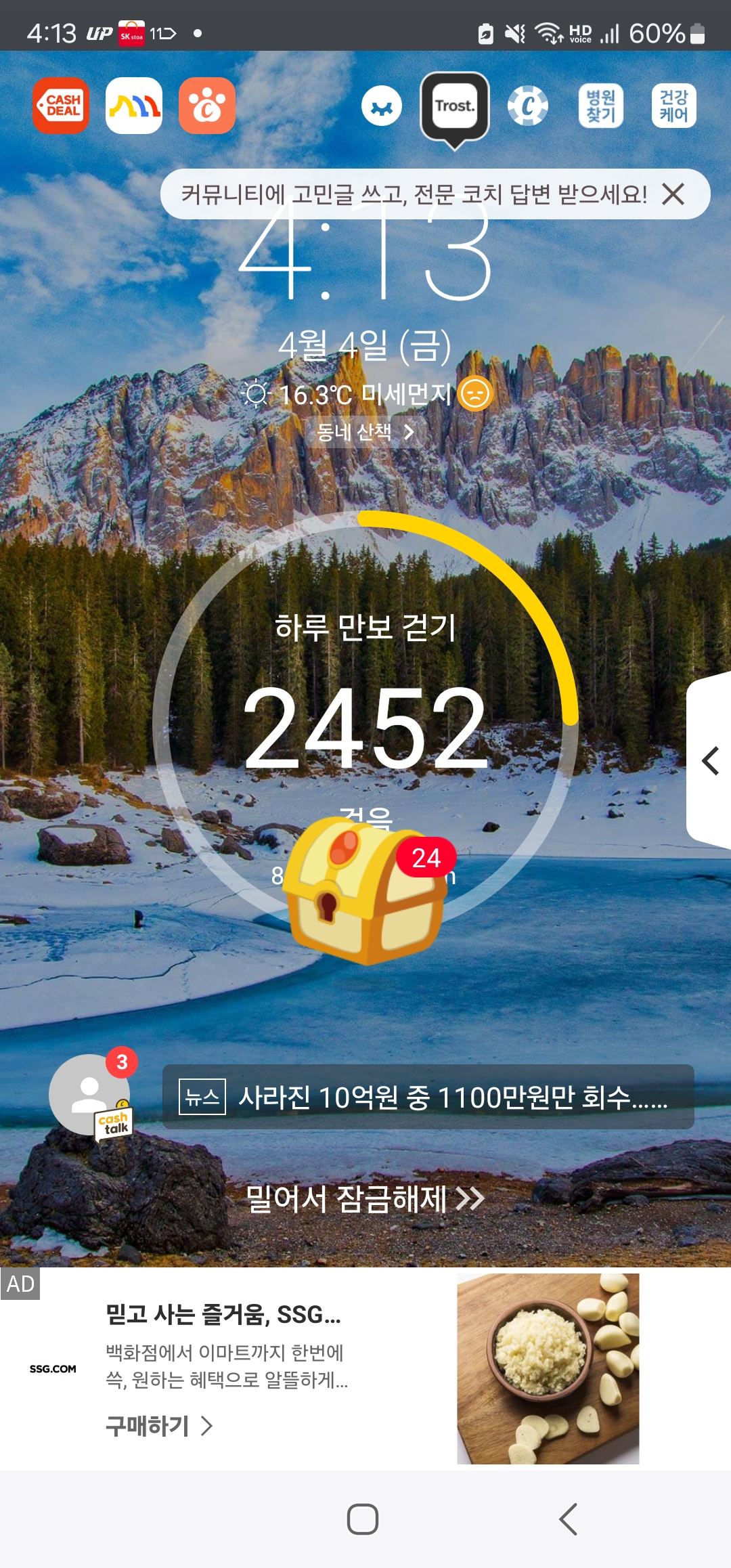Open the blue round handshake icon
The height and width of the screenshot is (1568, 731).
[x=382, y=106]
